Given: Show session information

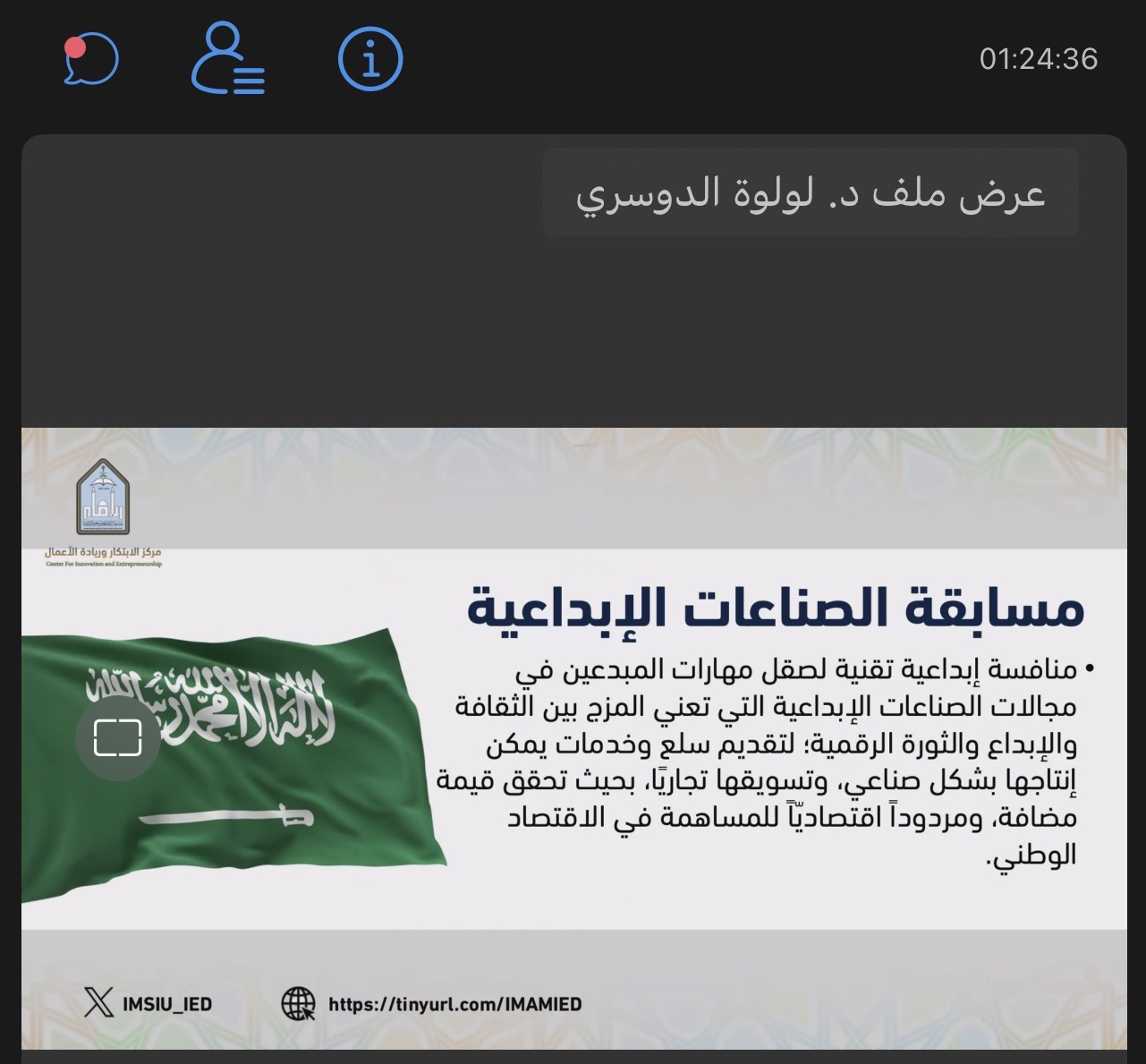Looking at the screenshot, I should tap(370, 59).
